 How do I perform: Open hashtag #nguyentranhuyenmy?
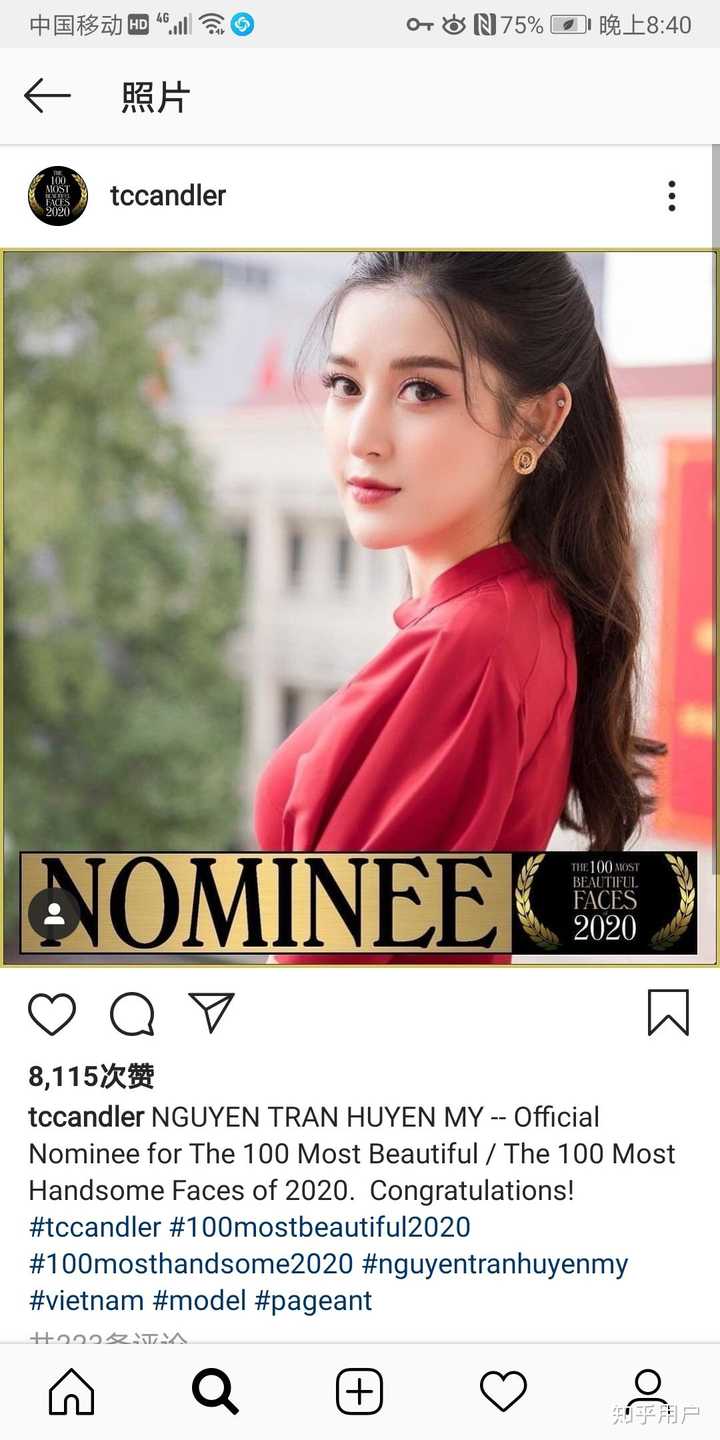(495, 1264)
